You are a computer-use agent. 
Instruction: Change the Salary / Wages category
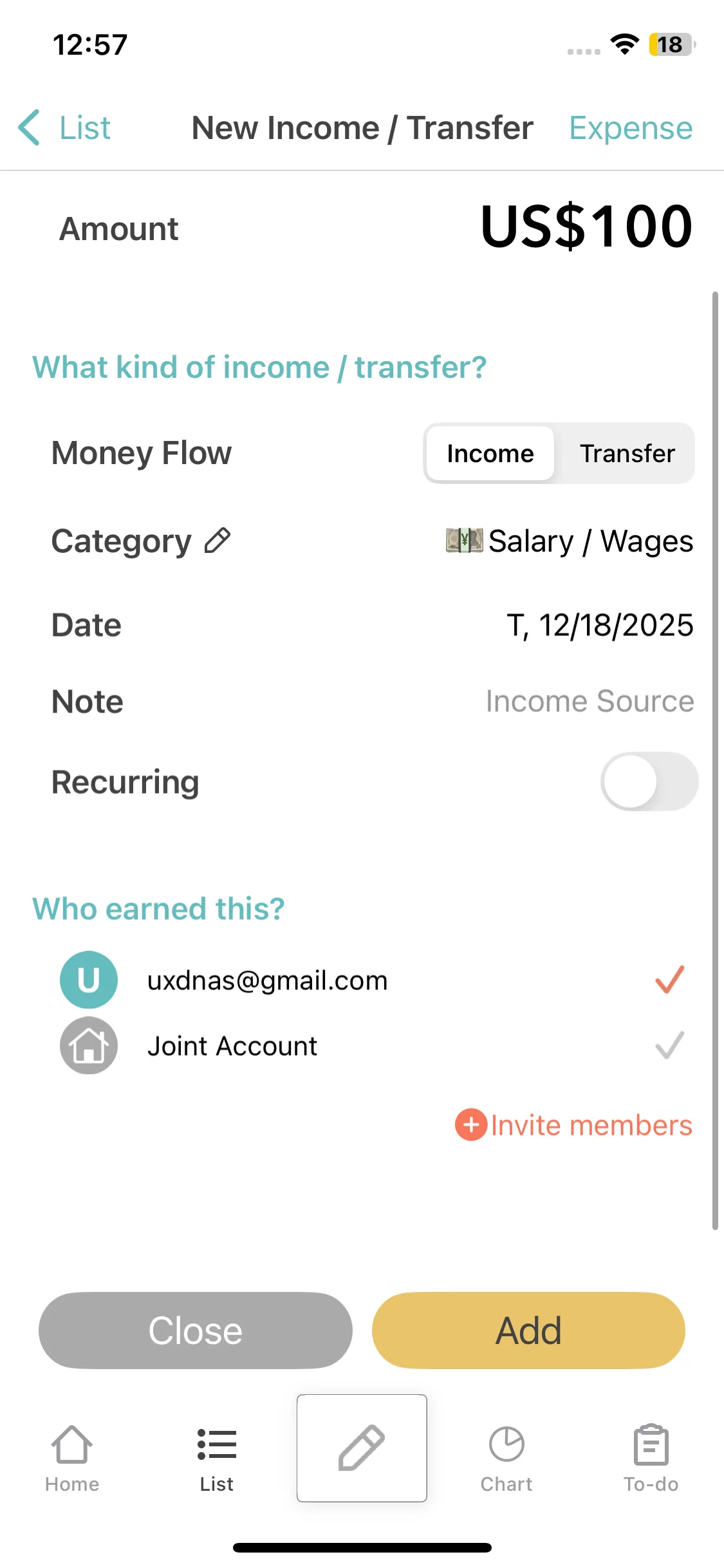click(x=570, y=541)
